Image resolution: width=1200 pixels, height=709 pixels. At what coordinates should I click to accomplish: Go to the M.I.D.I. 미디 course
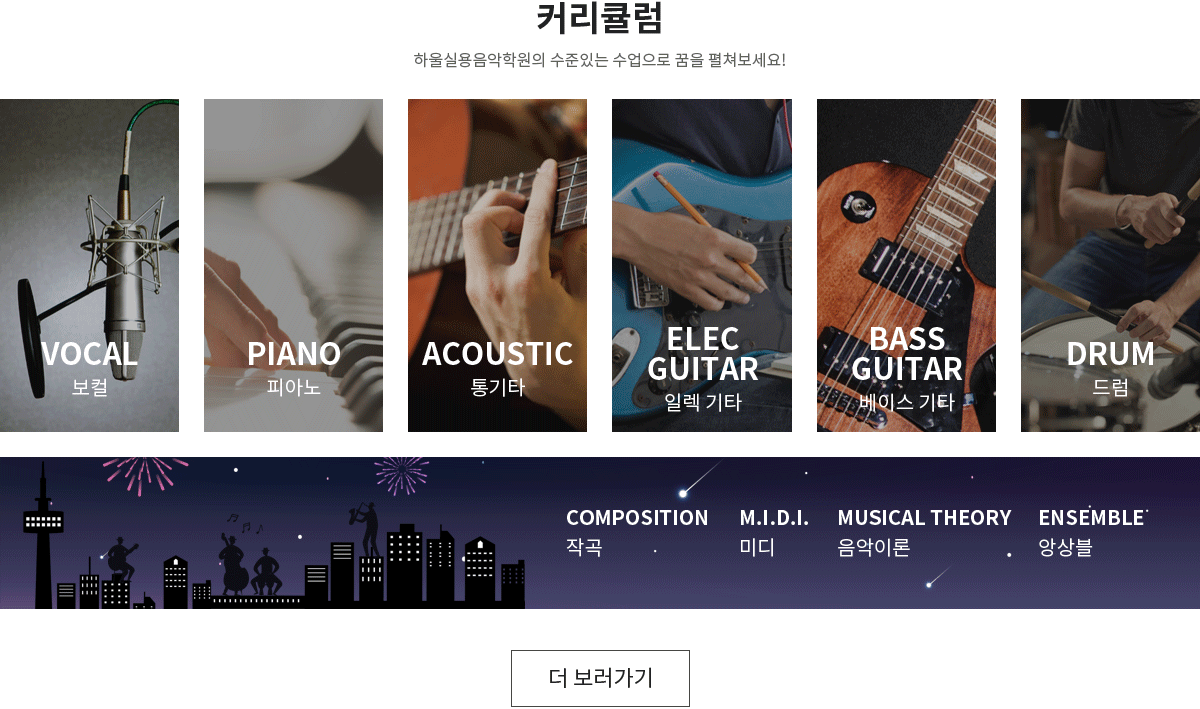pos(773,531)
